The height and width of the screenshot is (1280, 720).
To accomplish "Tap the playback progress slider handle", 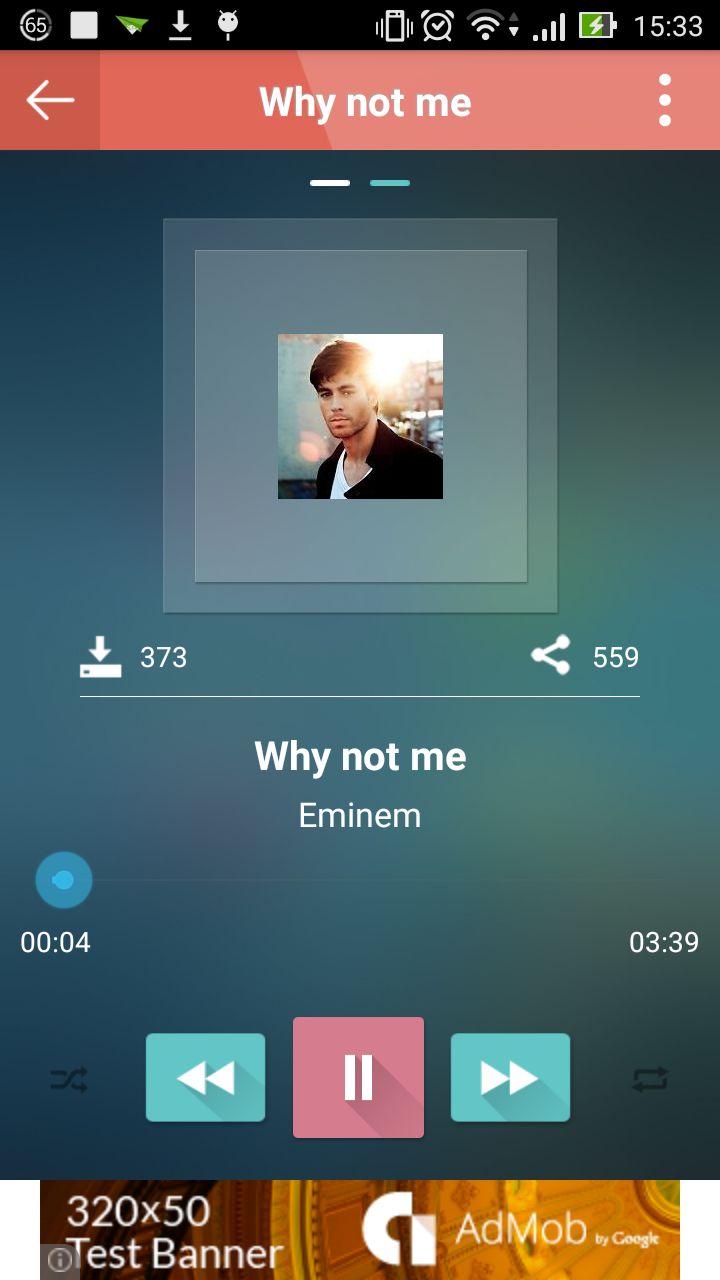I will point(64,880).
